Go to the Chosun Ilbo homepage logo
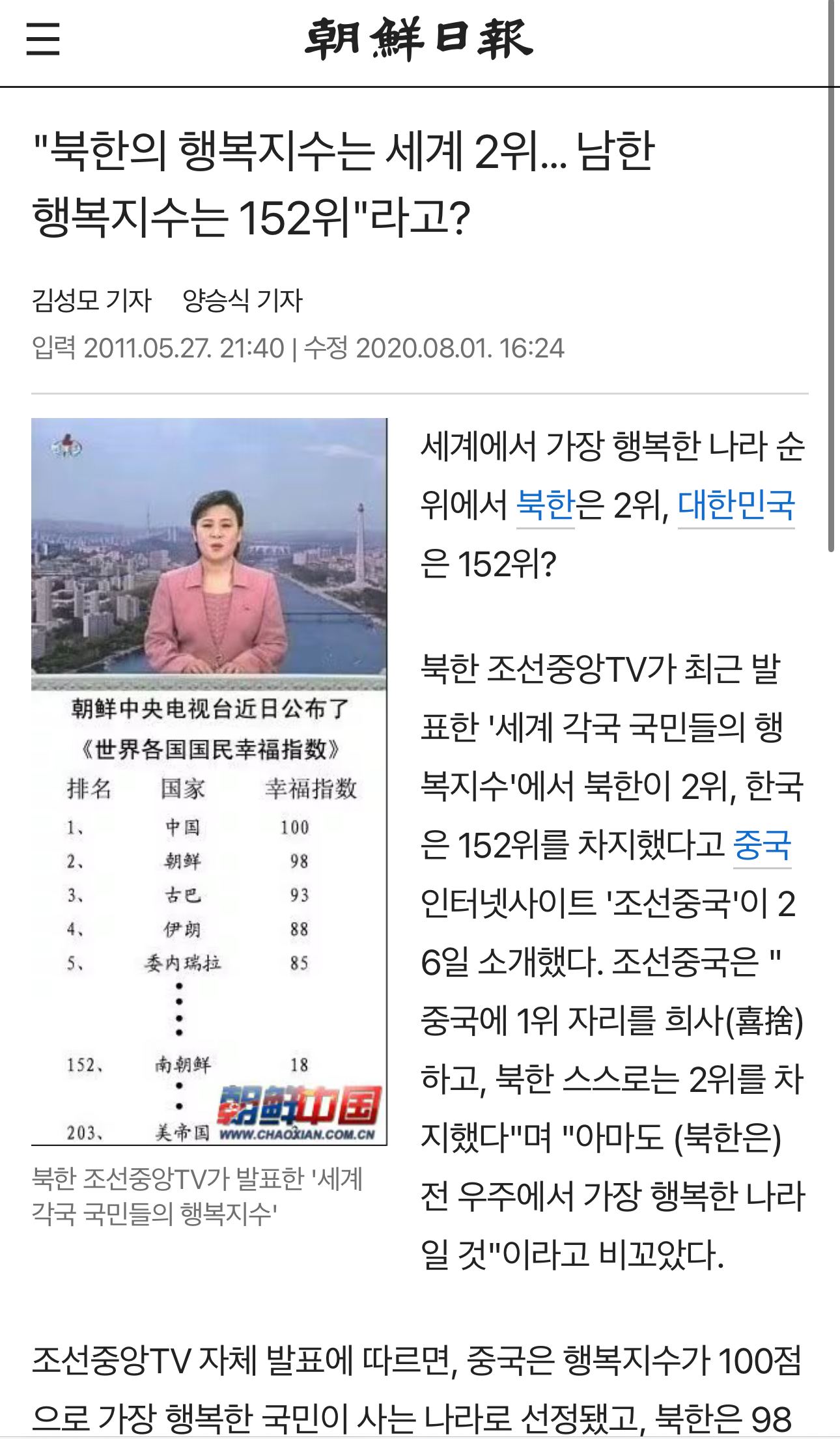Screen dimensions: 840x1439 (x=419, y=40)
